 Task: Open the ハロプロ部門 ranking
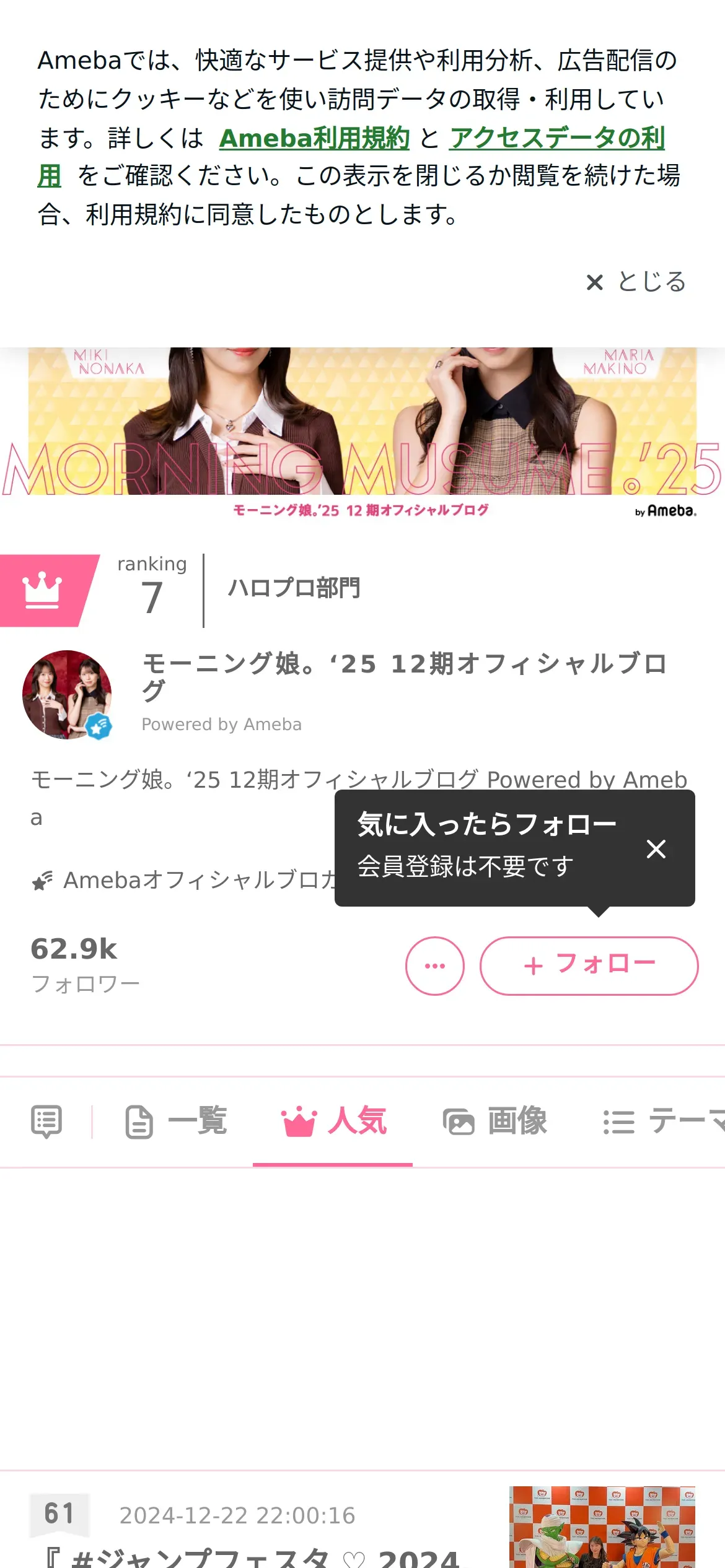click(294, 588)
